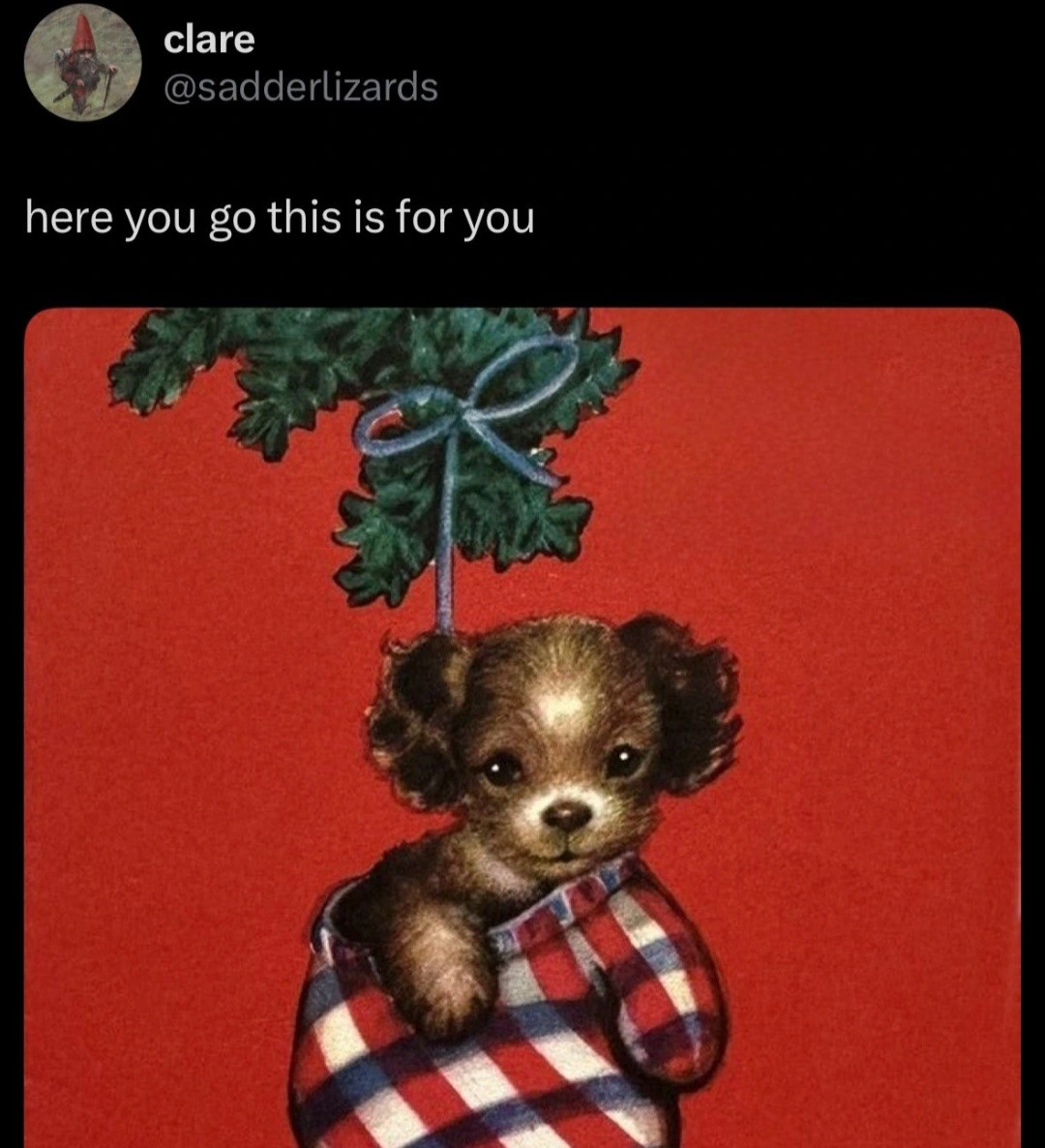
Task: Open clare's profile picture
Action: coord(82,62)
